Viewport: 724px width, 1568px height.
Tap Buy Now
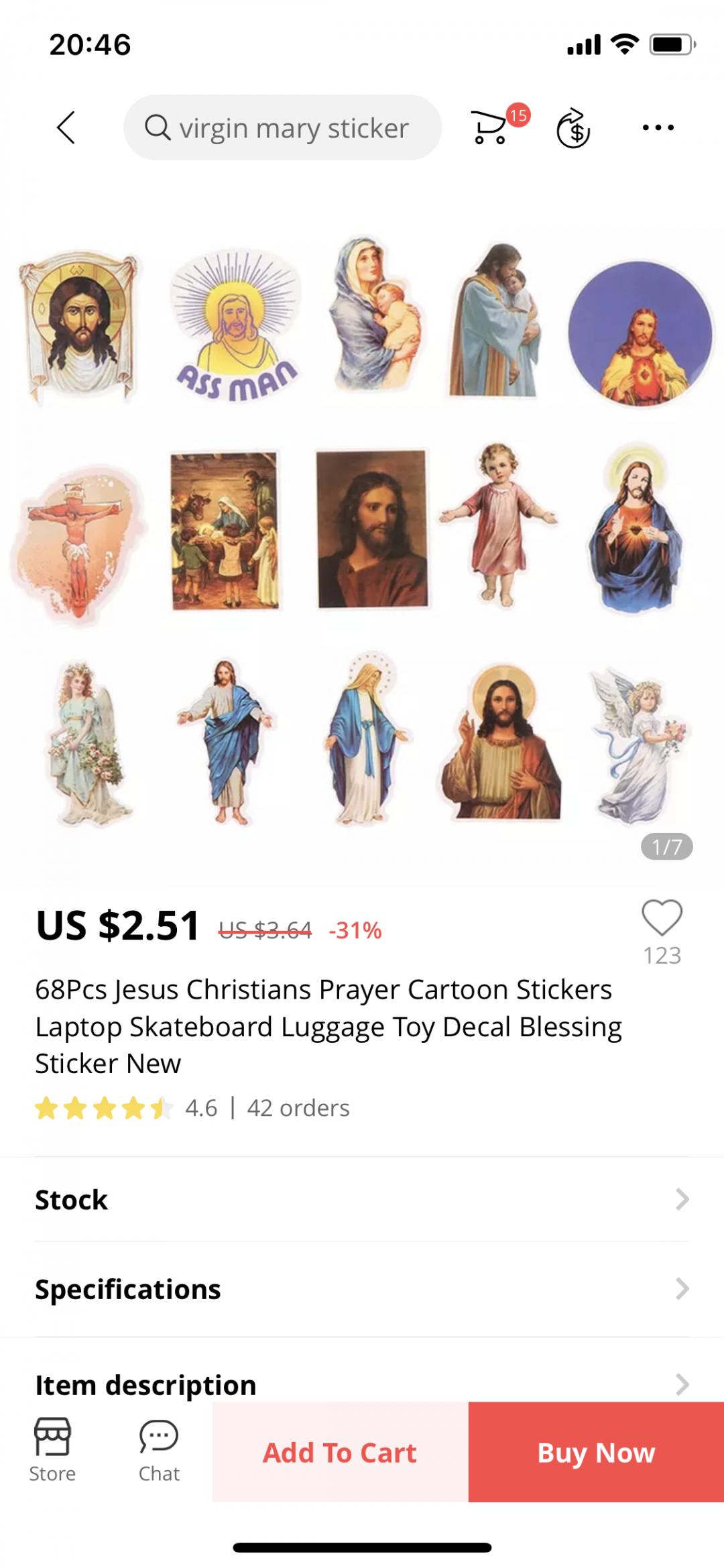pyautogui.click(x=596, y=1452)
